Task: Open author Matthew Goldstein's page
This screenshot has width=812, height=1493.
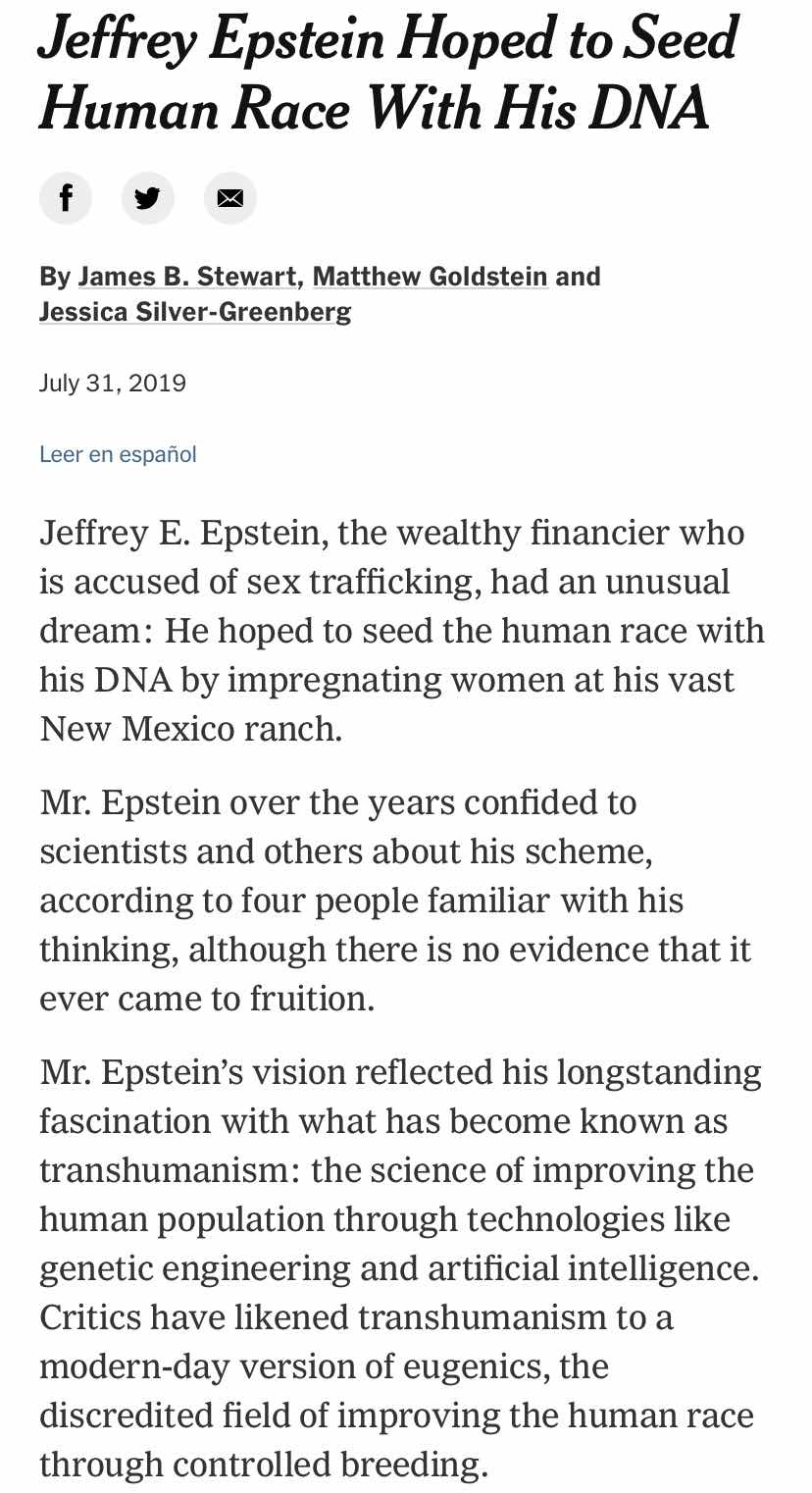Action: (430, 278)
